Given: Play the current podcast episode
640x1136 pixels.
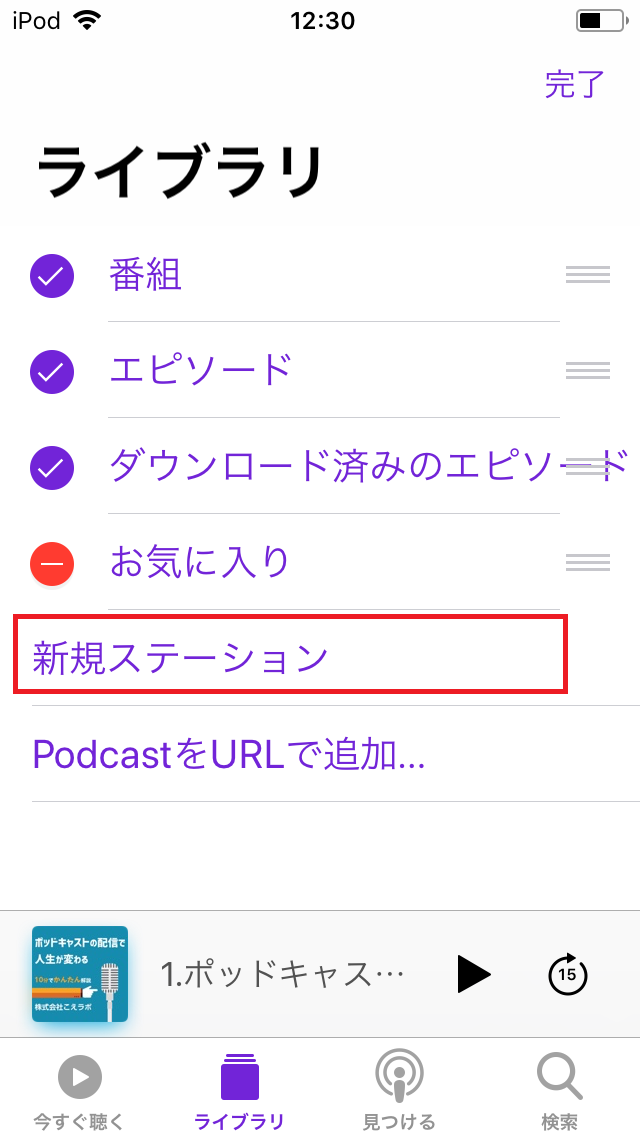Looking at the screenshot, I should pyautogui.click(x=475, y=974).
